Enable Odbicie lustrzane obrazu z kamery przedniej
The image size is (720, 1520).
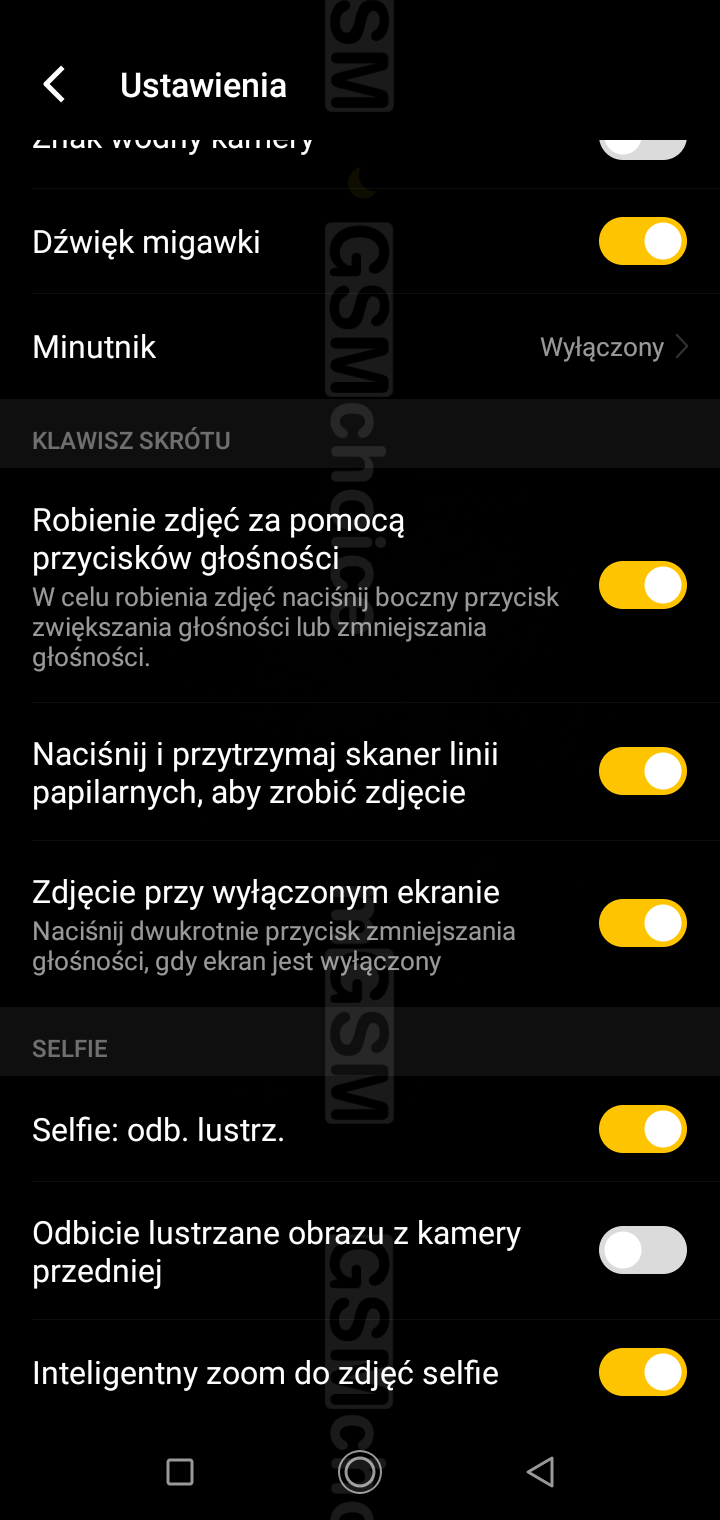(642, 1250)
